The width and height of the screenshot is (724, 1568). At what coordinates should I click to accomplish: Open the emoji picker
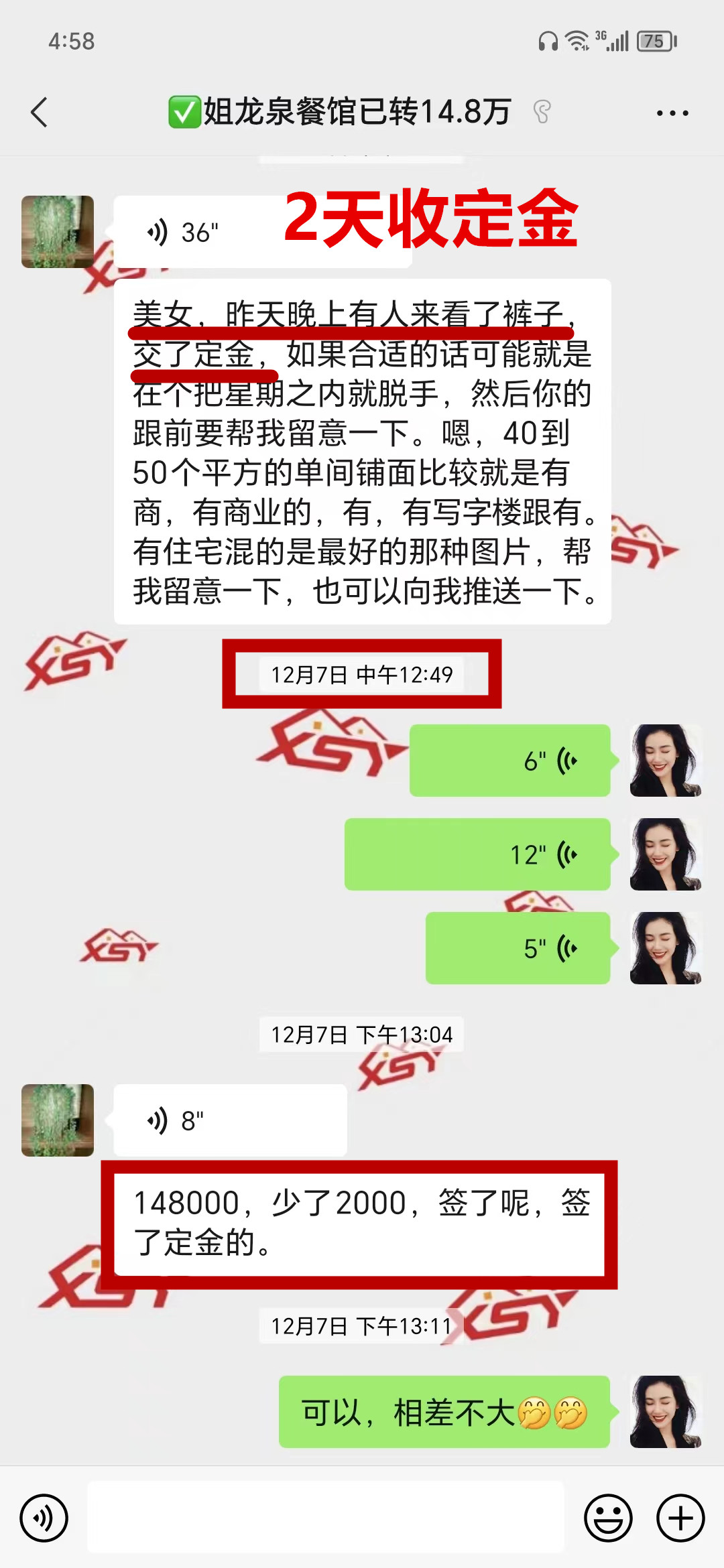pos(608,1518)
